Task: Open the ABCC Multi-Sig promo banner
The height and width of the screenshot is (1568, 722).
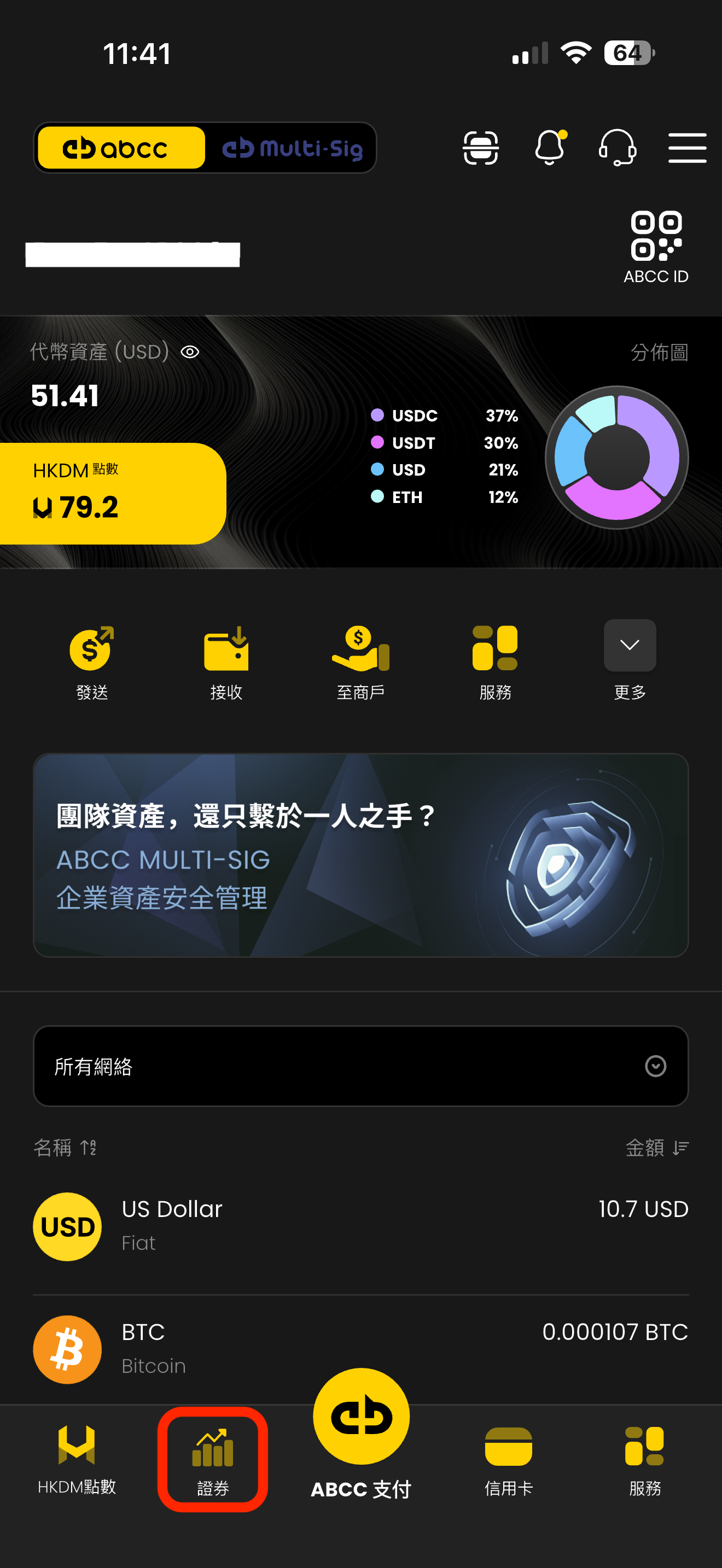Action: [x=360, y=855]
